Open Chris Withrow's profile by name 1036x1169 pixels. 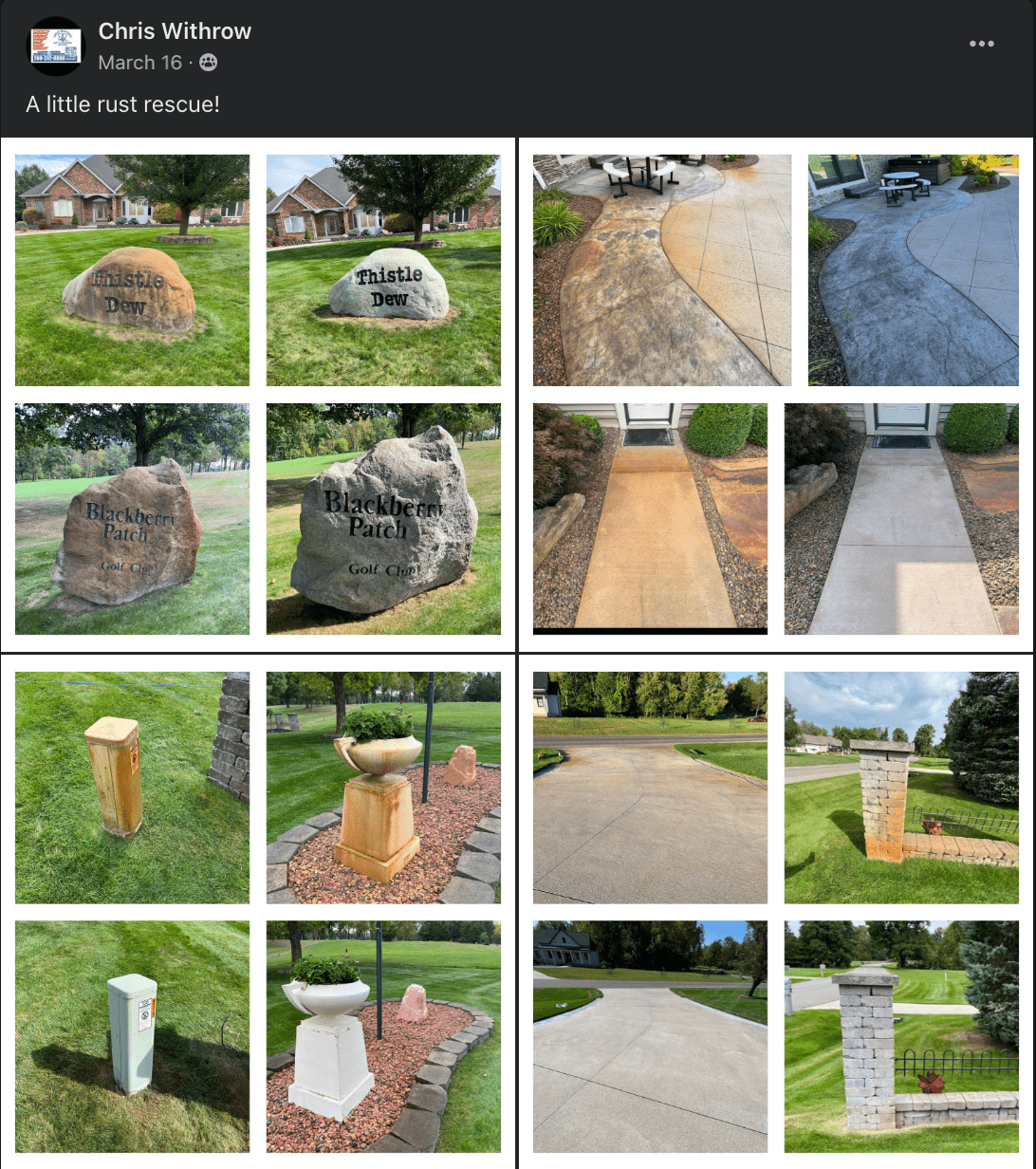pos(175,30)
